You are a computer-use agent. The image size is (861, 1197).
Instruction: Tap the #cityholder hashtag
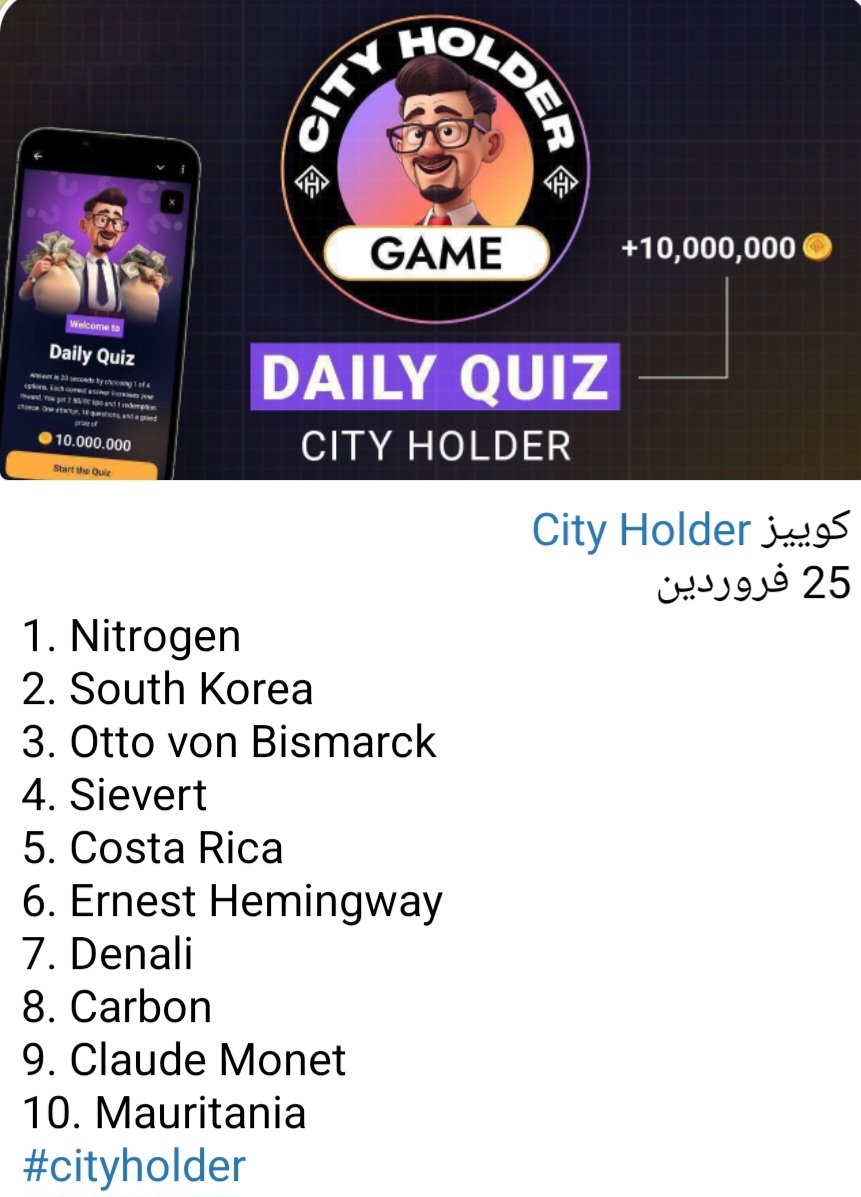(x=134, y=1166)
